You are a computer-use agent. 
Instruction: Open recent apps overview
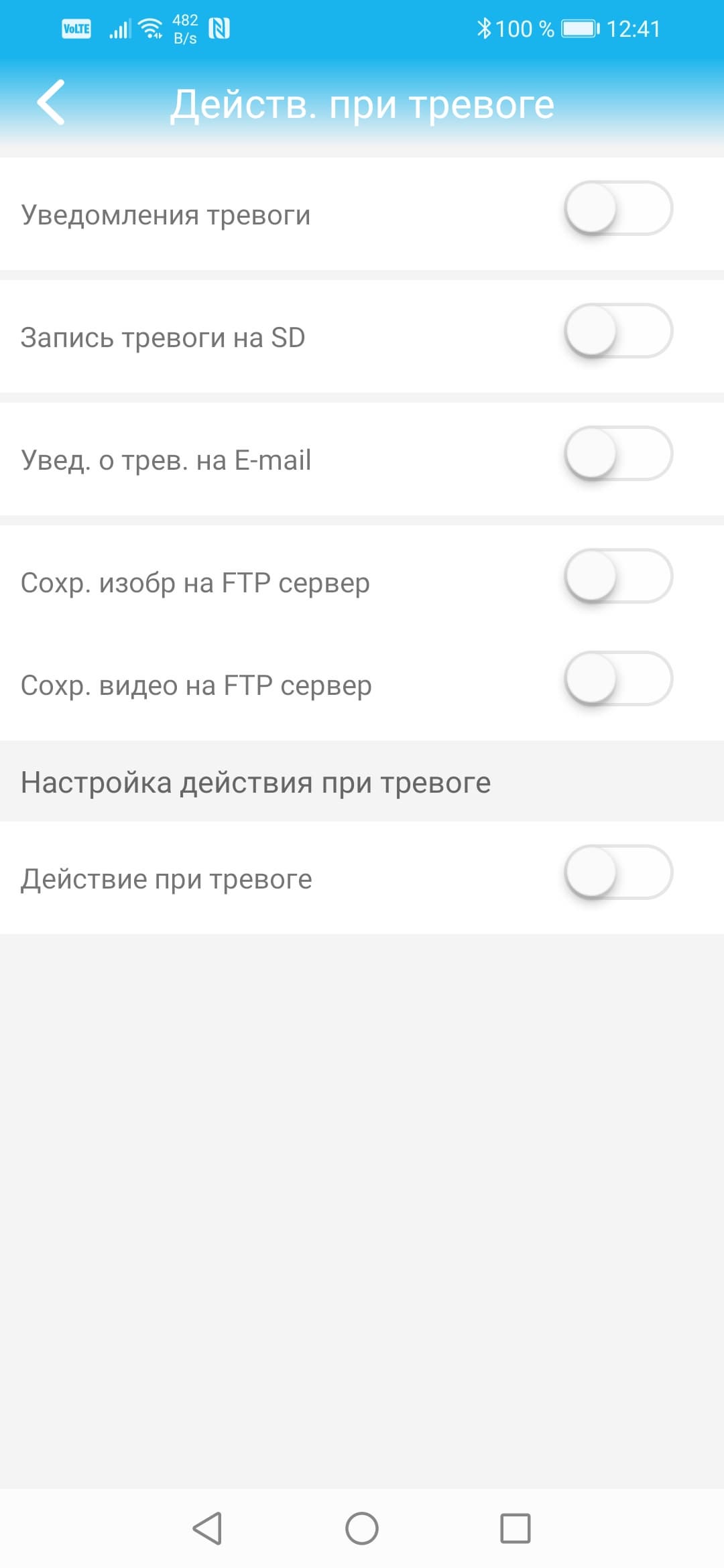515,1528
